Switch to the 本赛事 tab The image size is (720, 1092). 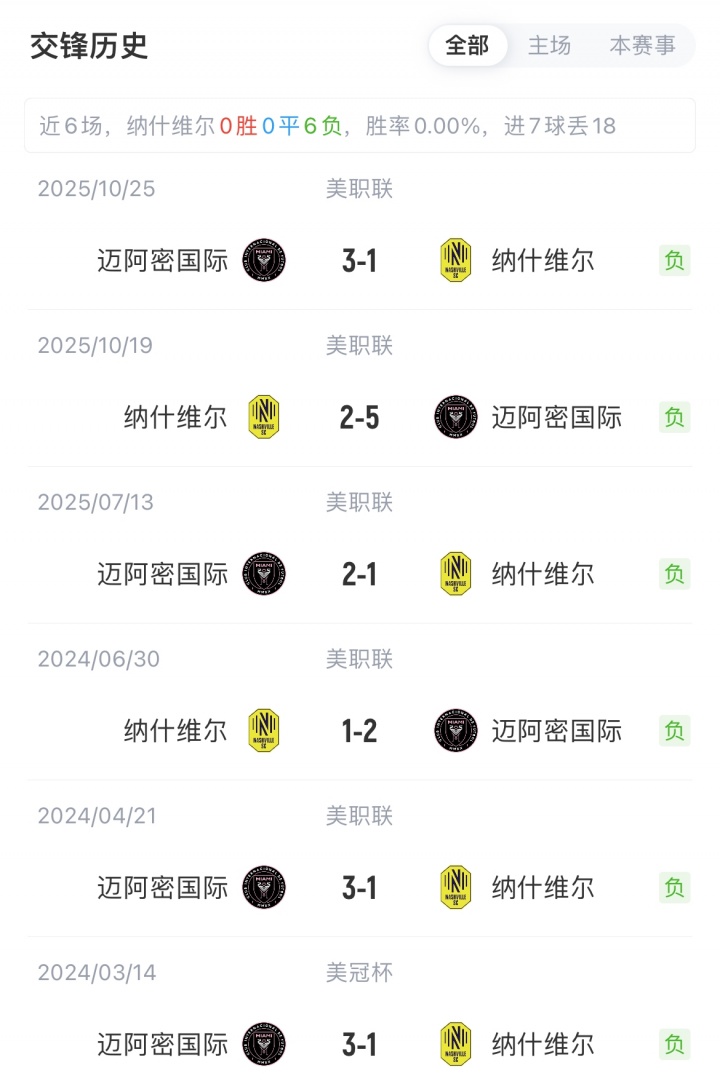point(642,46)
